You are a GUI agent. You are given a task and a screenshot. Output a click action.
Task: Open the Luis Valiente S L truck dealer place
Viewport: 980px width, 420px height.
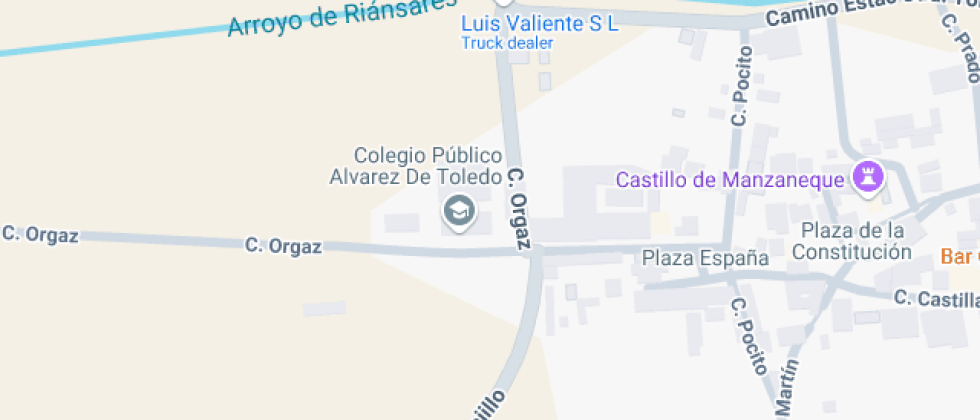click(539, 24)
